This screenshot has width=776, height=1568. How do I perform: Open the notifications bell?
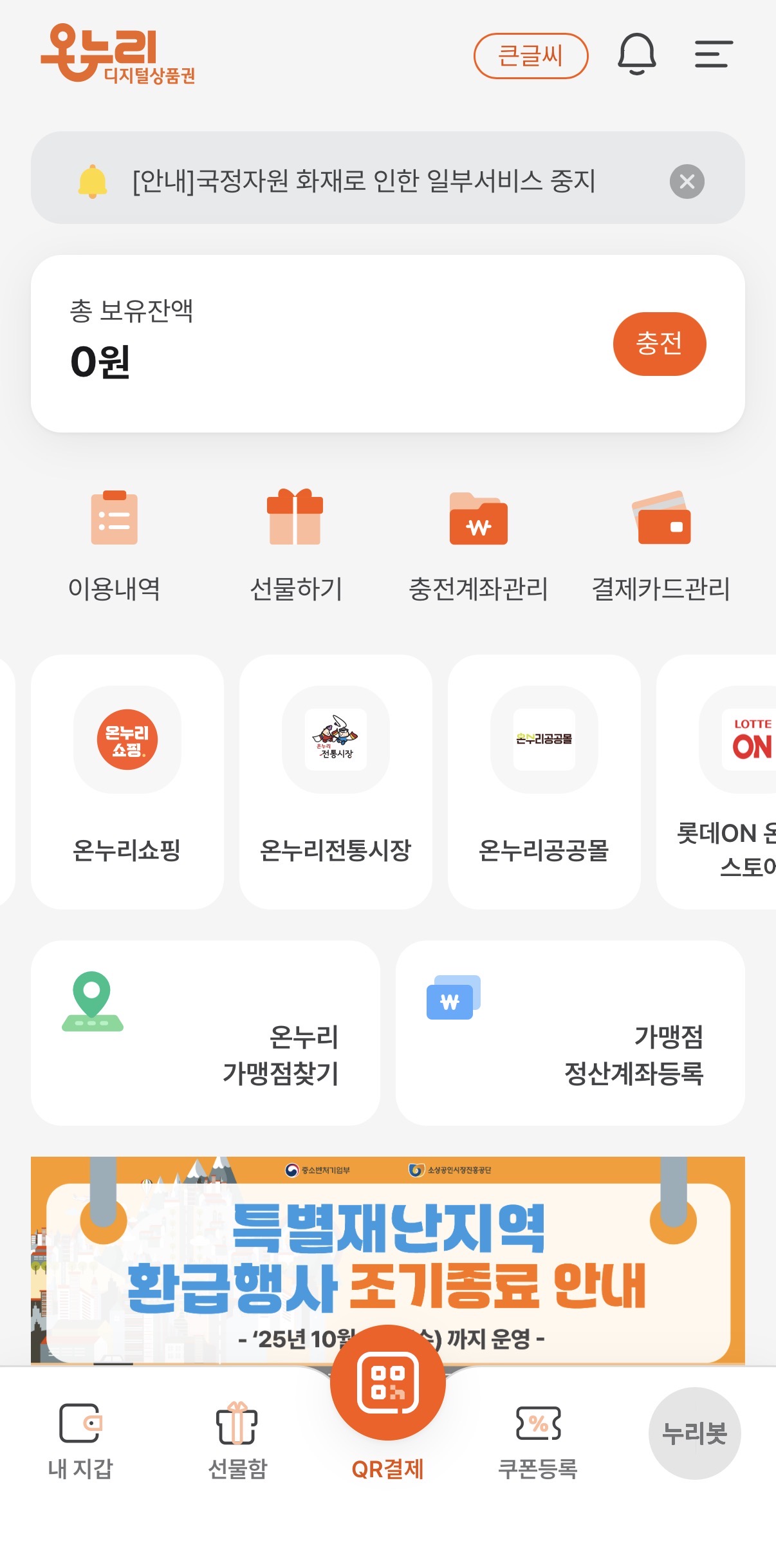tap(636, 55)
